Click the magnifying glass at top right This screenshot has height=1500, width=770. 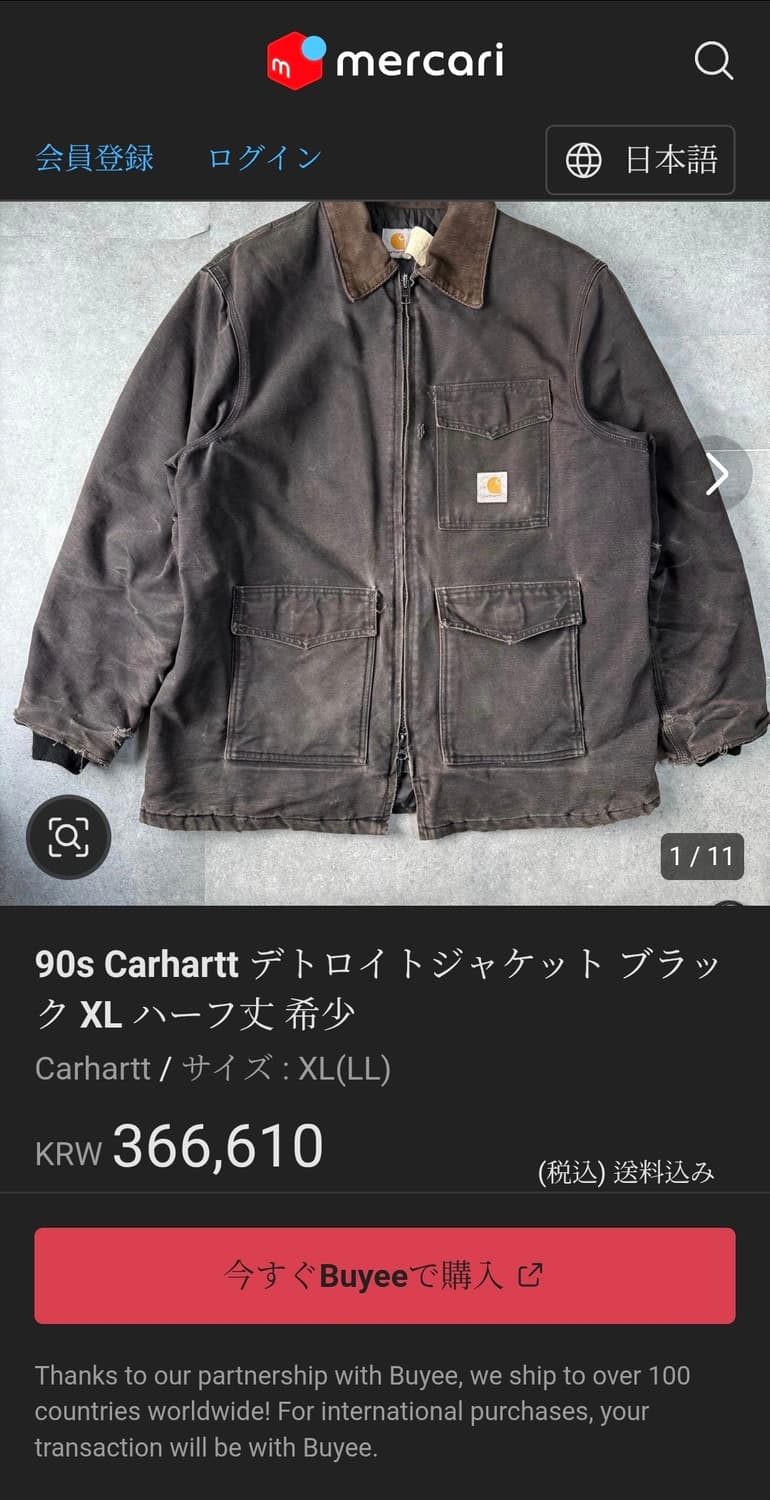(x=714, y=61)
